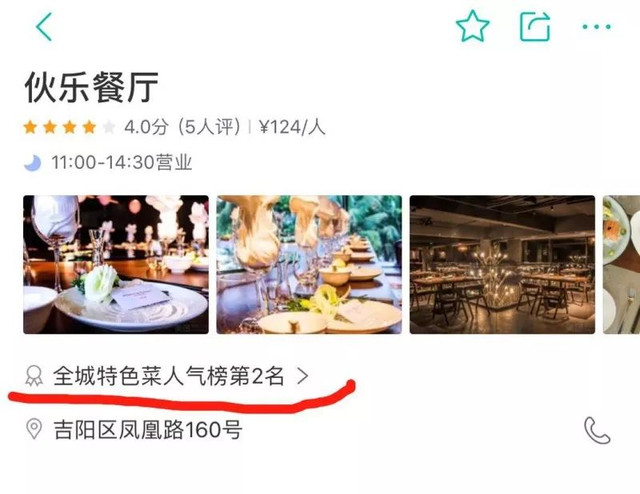Open the first table-setting photo with wine glass
This screenshot has width=640, height=494.
[116, 264]
